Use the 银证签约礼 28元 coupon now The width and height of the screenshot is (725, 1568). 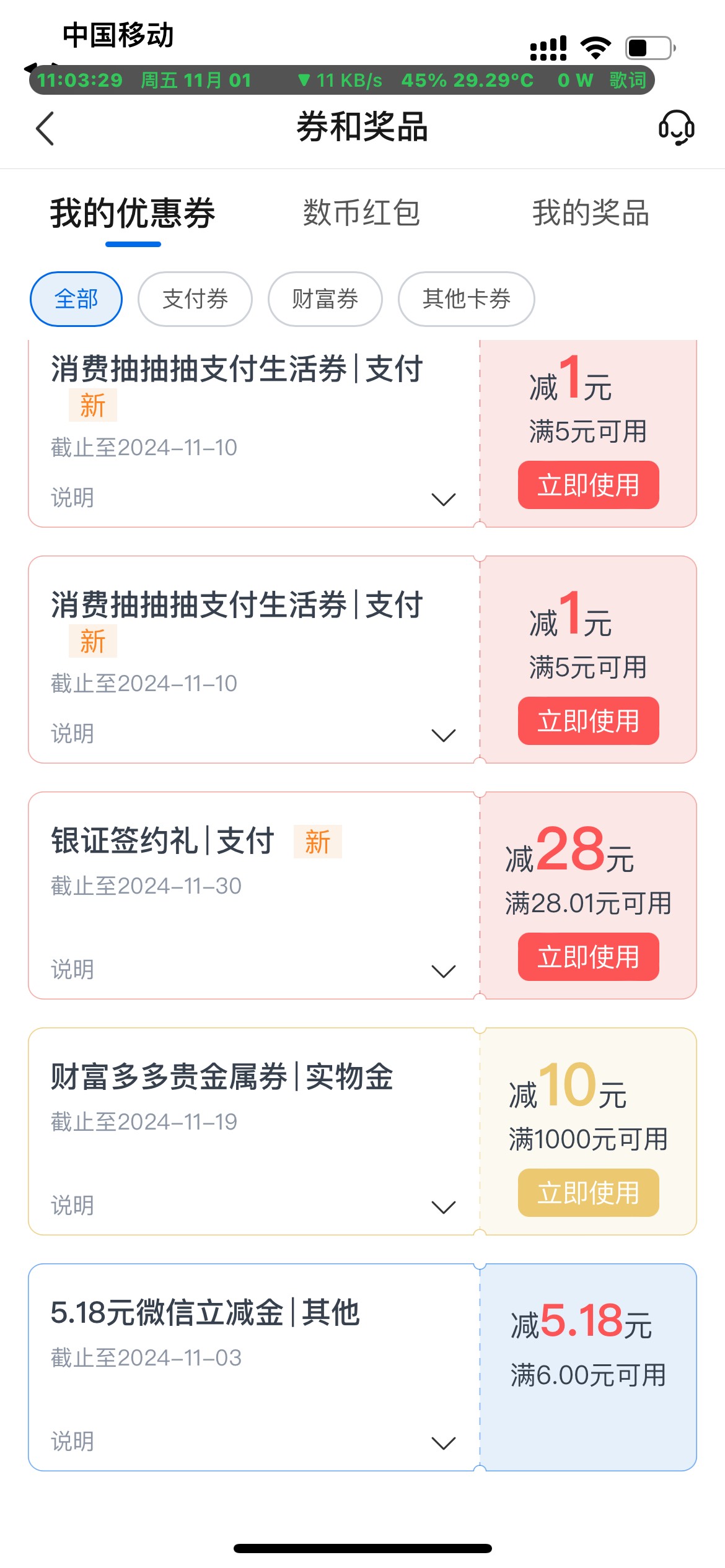589,957
